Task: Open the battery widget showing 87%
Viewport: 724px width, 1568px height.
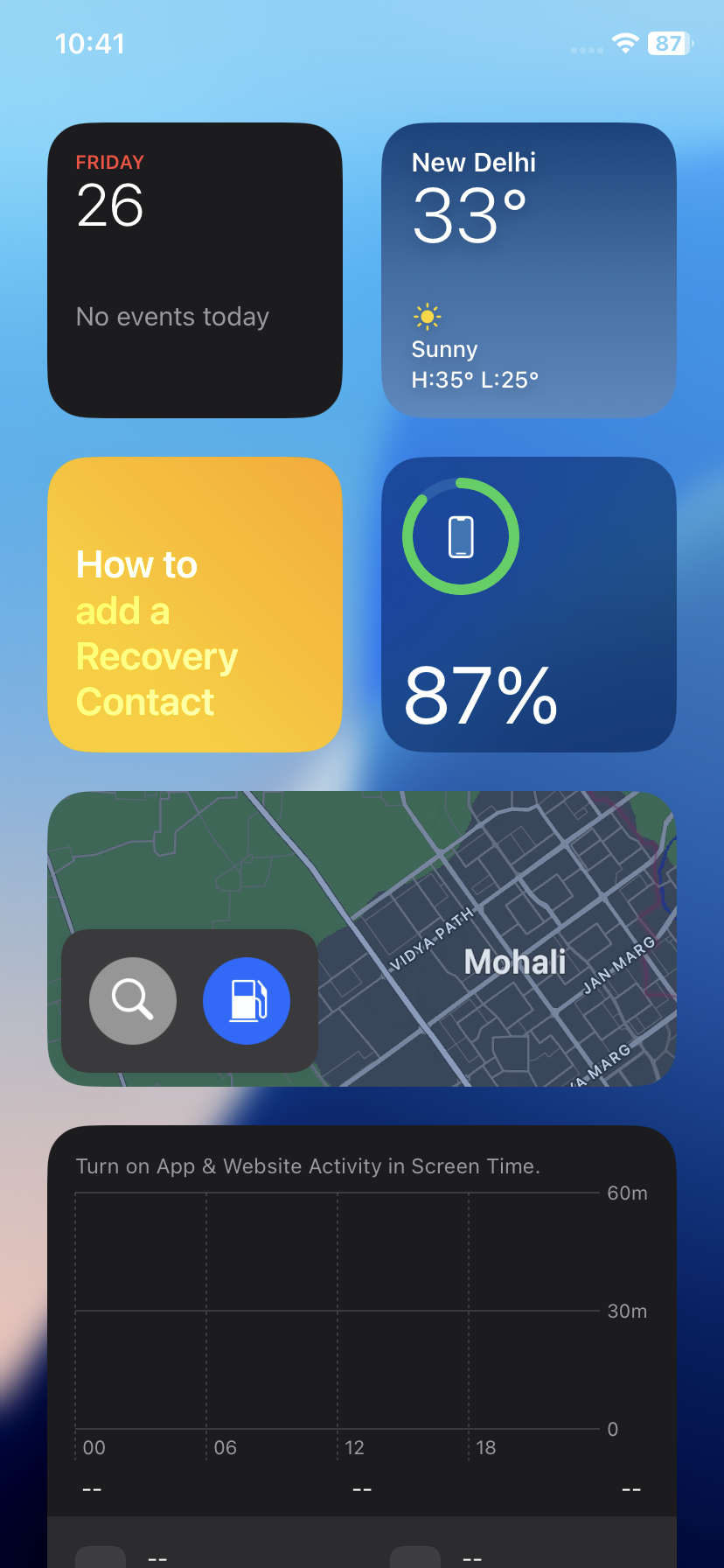Action: coord(529,605)
